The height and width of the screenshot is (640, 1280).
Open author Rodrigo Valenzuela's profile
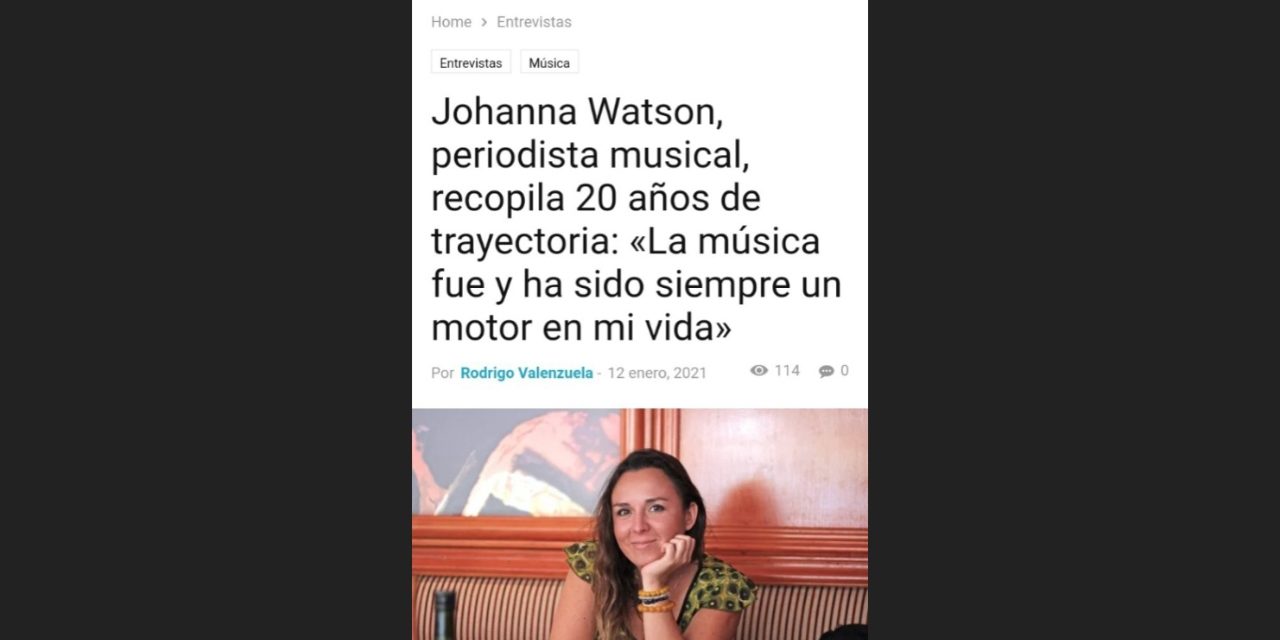coord(526,373)
